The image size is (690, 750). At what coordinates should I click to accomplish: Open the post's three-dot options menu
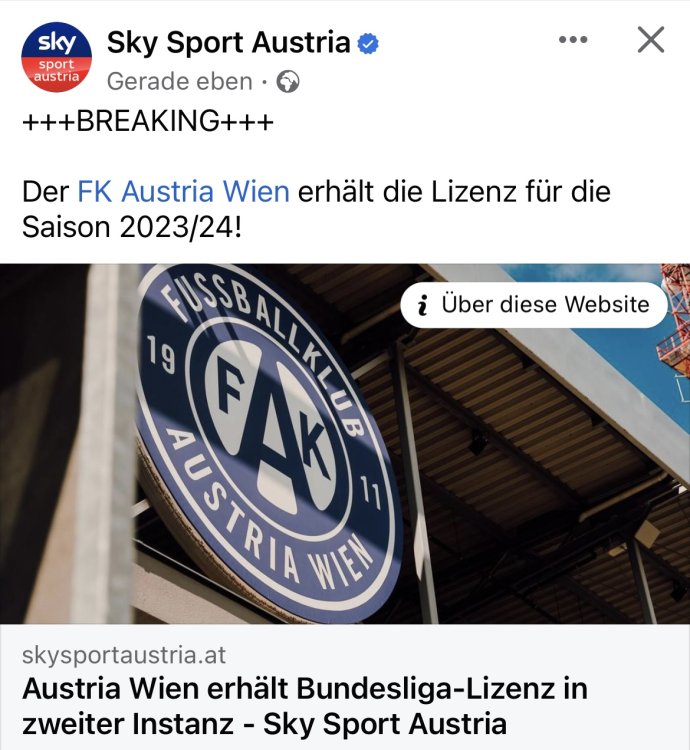pos(573,40)
